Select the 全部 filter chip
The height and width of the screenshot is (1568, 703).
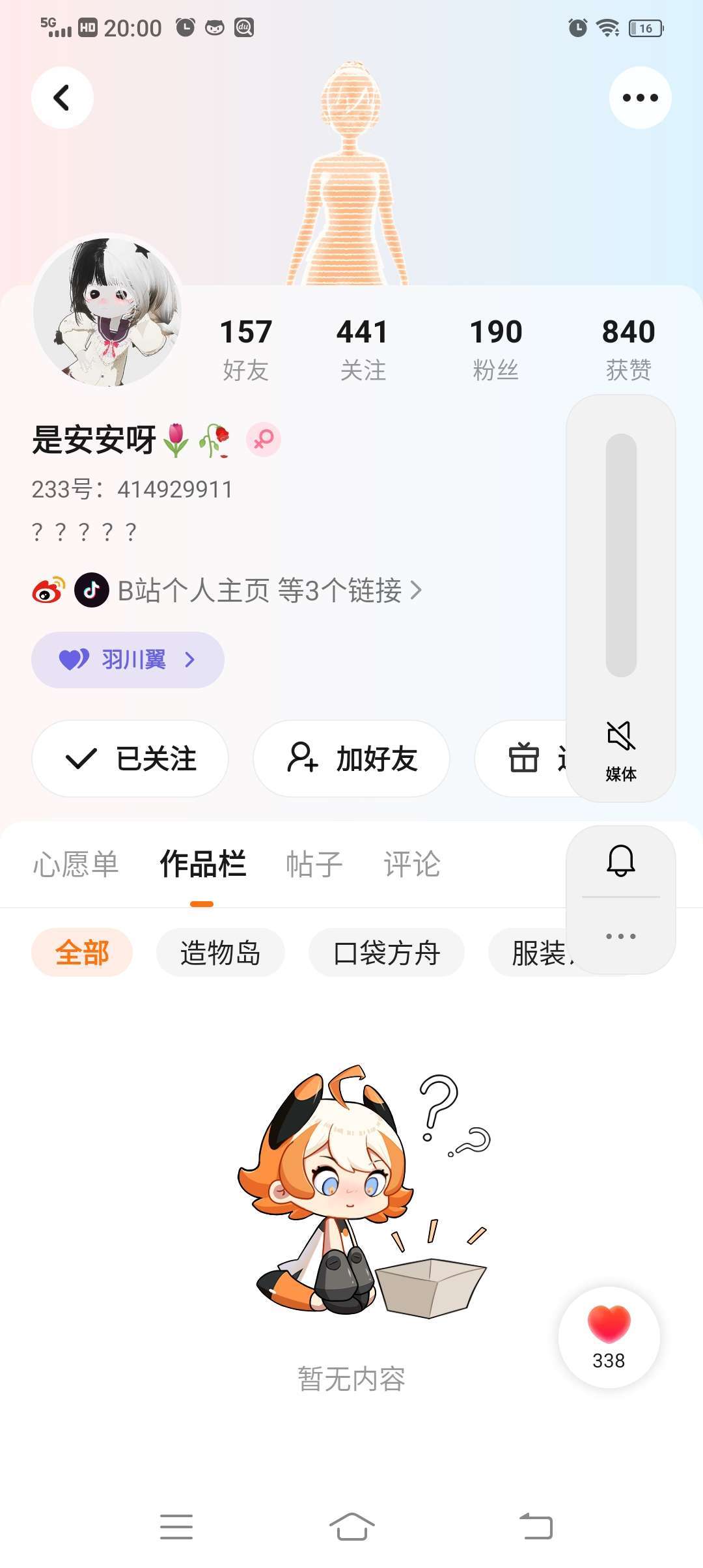pyautogui.click(x=82, y=953)
